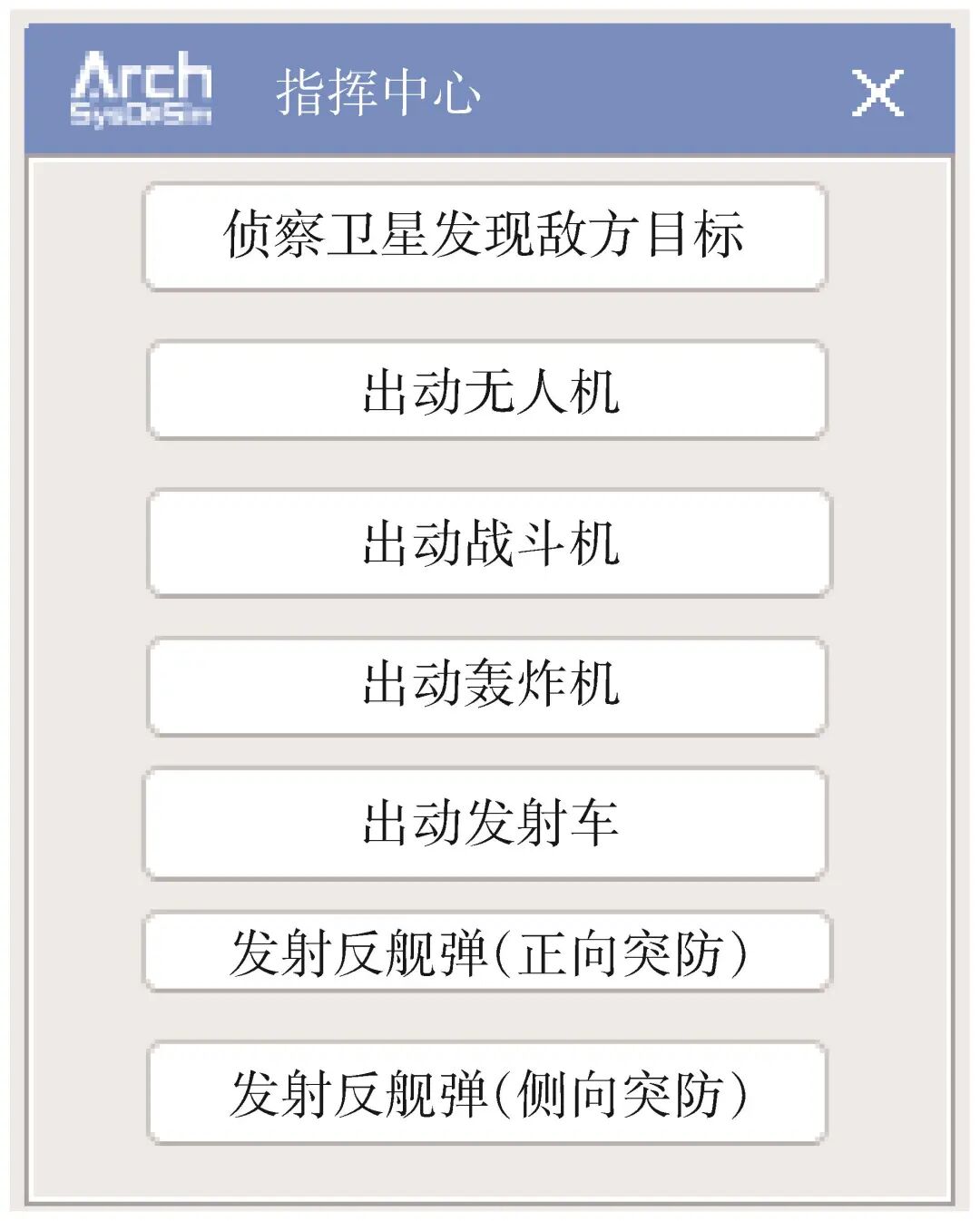This screenshot has width=980, height=1221.
Task: Choose 发射反舰弹(正向突防)
Action: coord(487,953)
